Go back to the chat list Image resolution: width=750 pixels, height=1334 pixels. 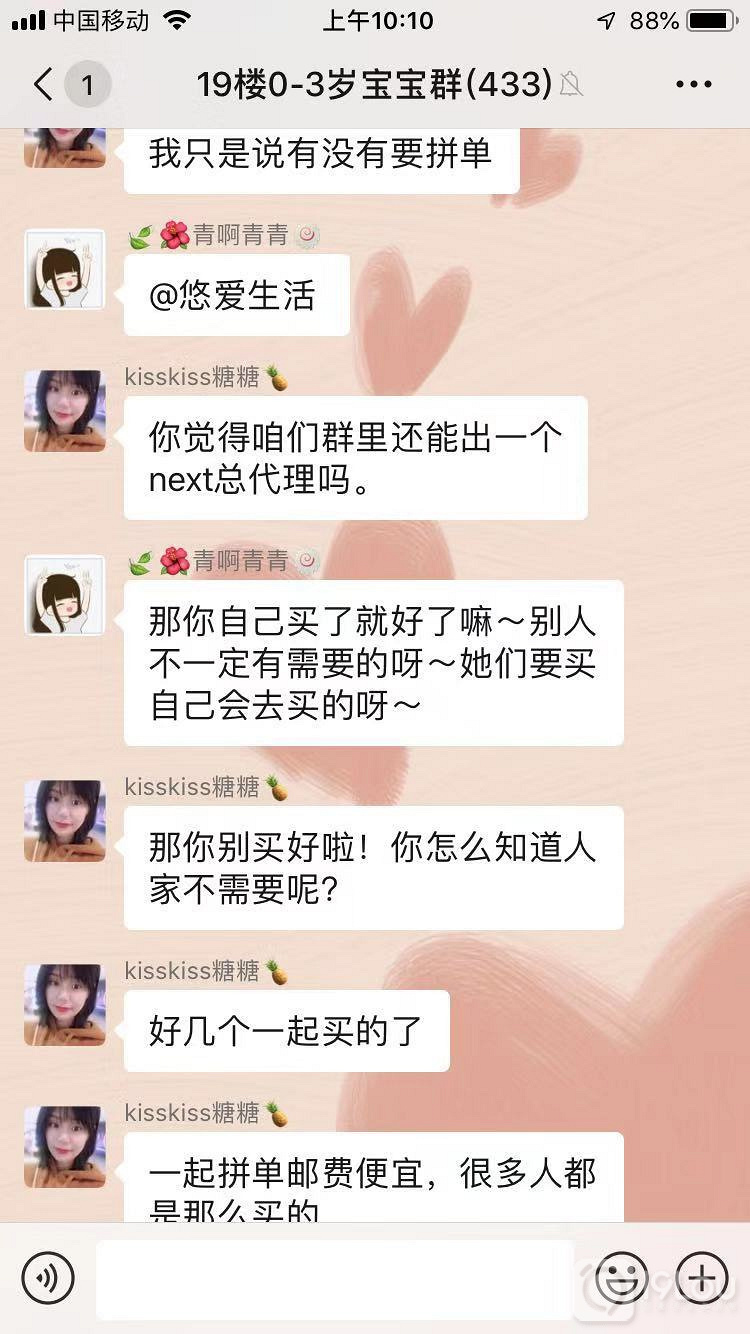tap(44, 85)
